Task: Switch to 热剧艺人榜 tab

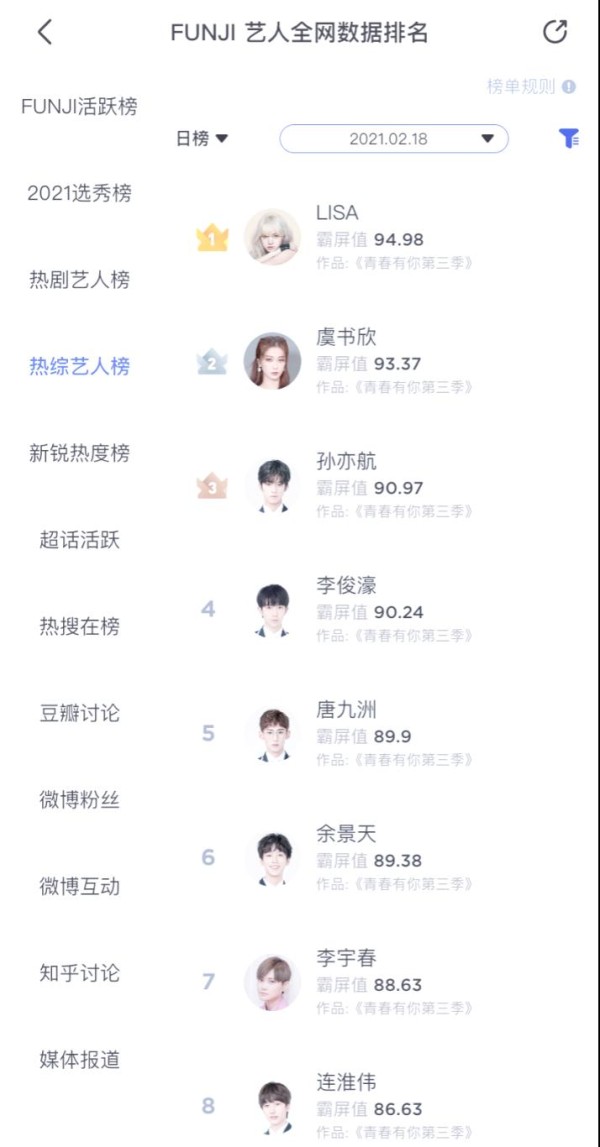Action: tap(79, 280)
